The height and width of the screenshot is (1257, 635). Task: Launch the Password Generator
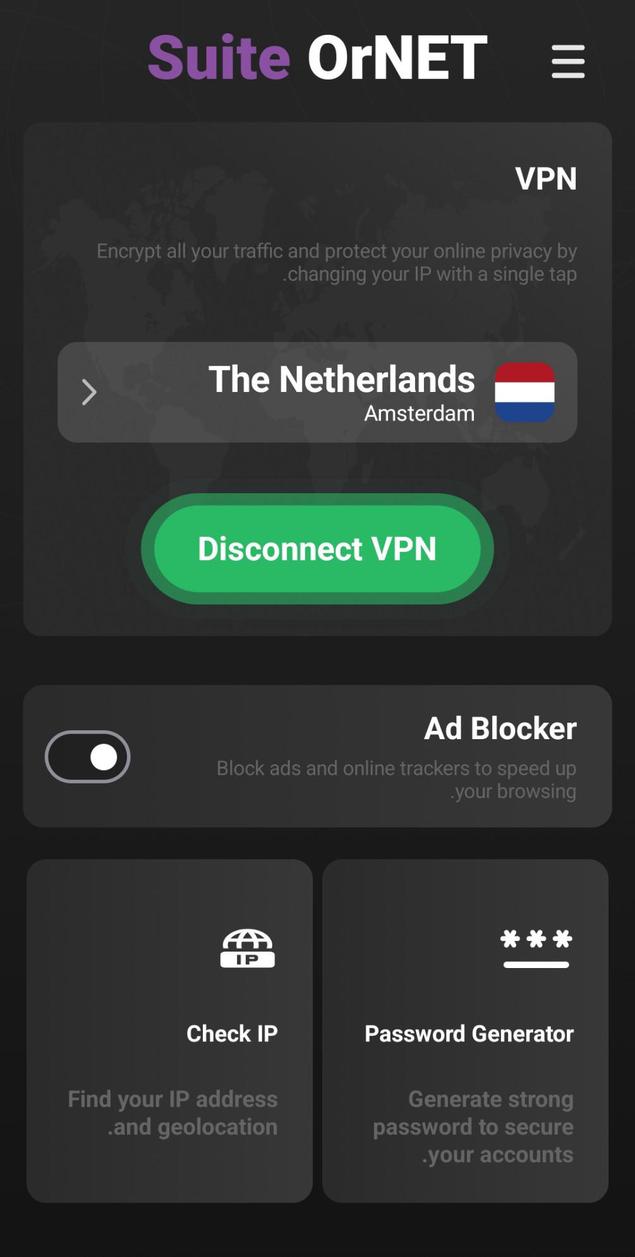465,1030
